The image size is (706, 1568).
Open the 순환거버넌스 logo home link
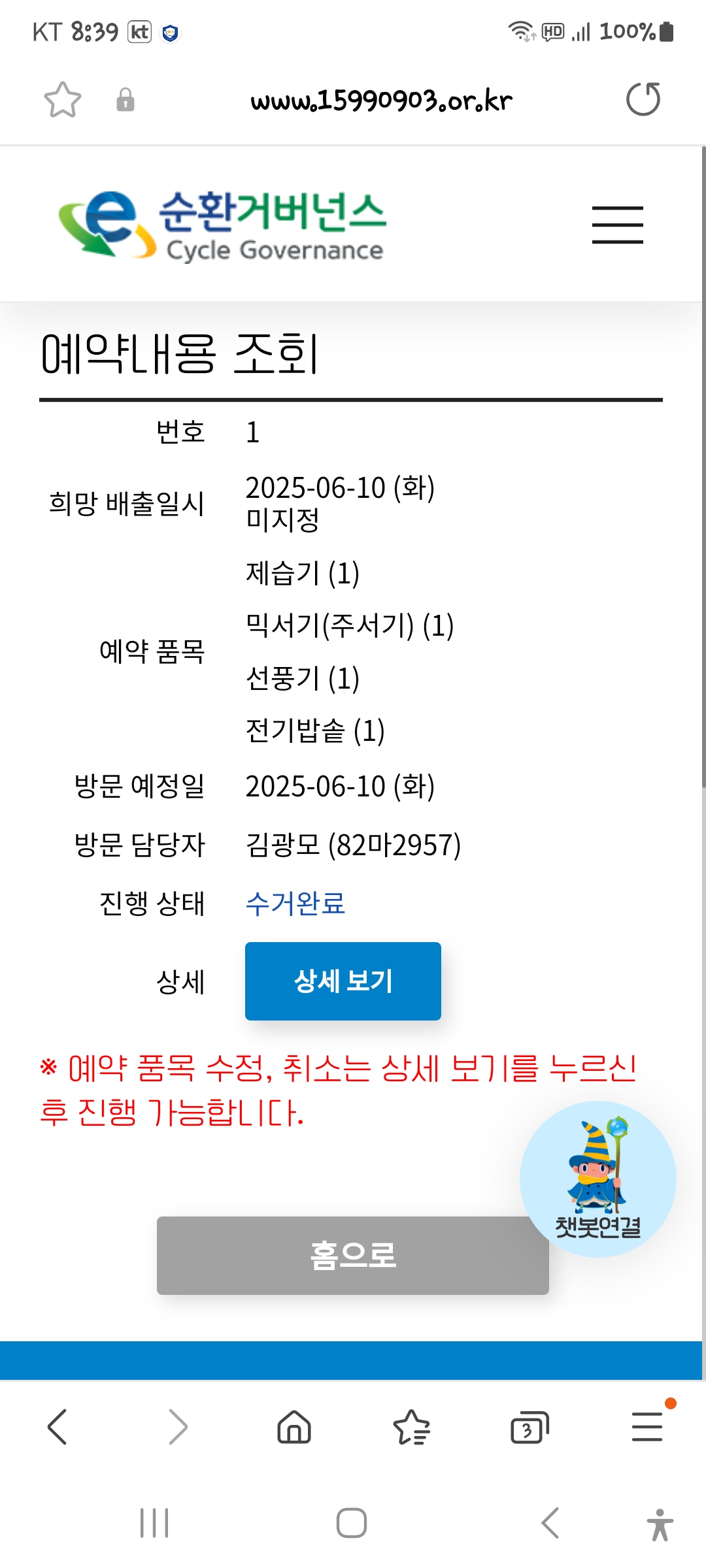pos(222,225)
